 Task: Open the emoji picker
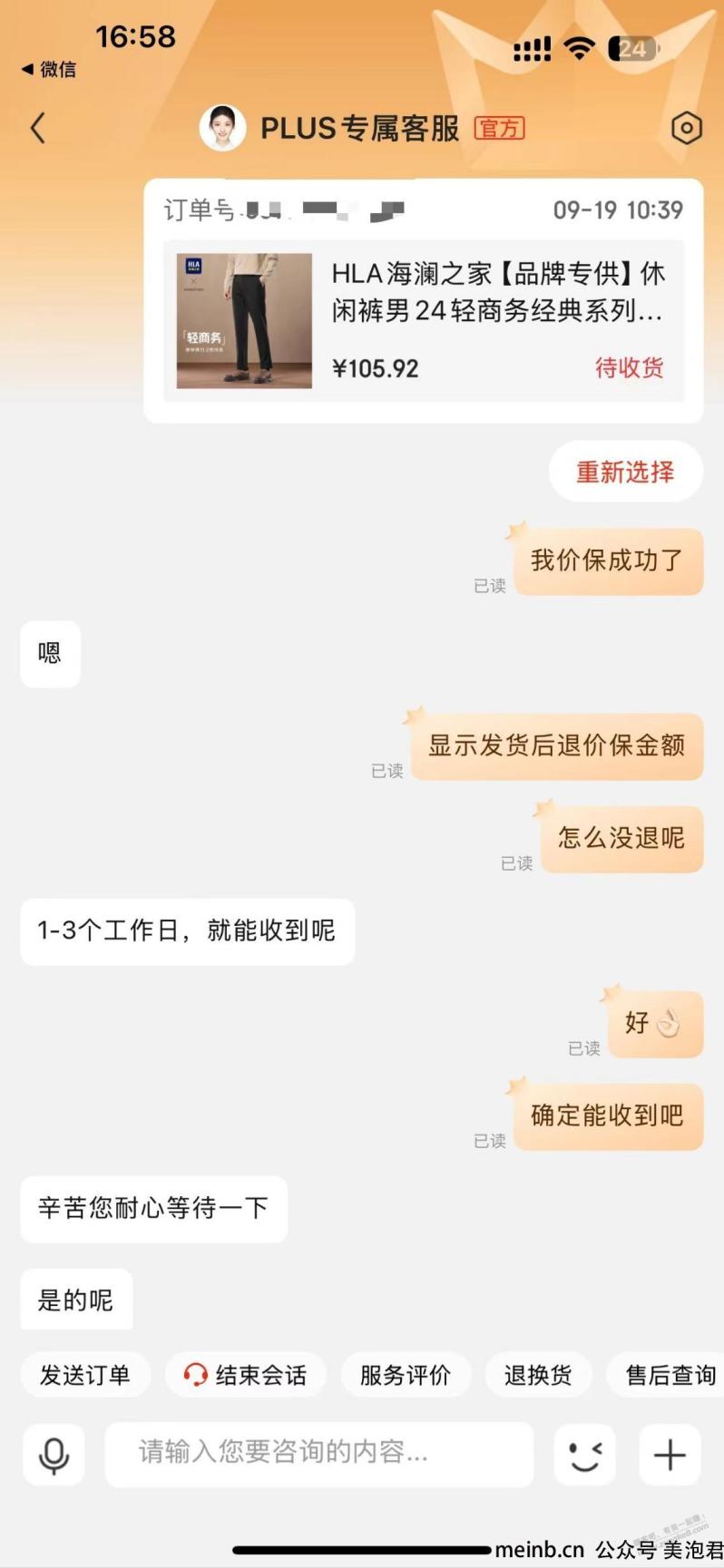point(584,1455)
